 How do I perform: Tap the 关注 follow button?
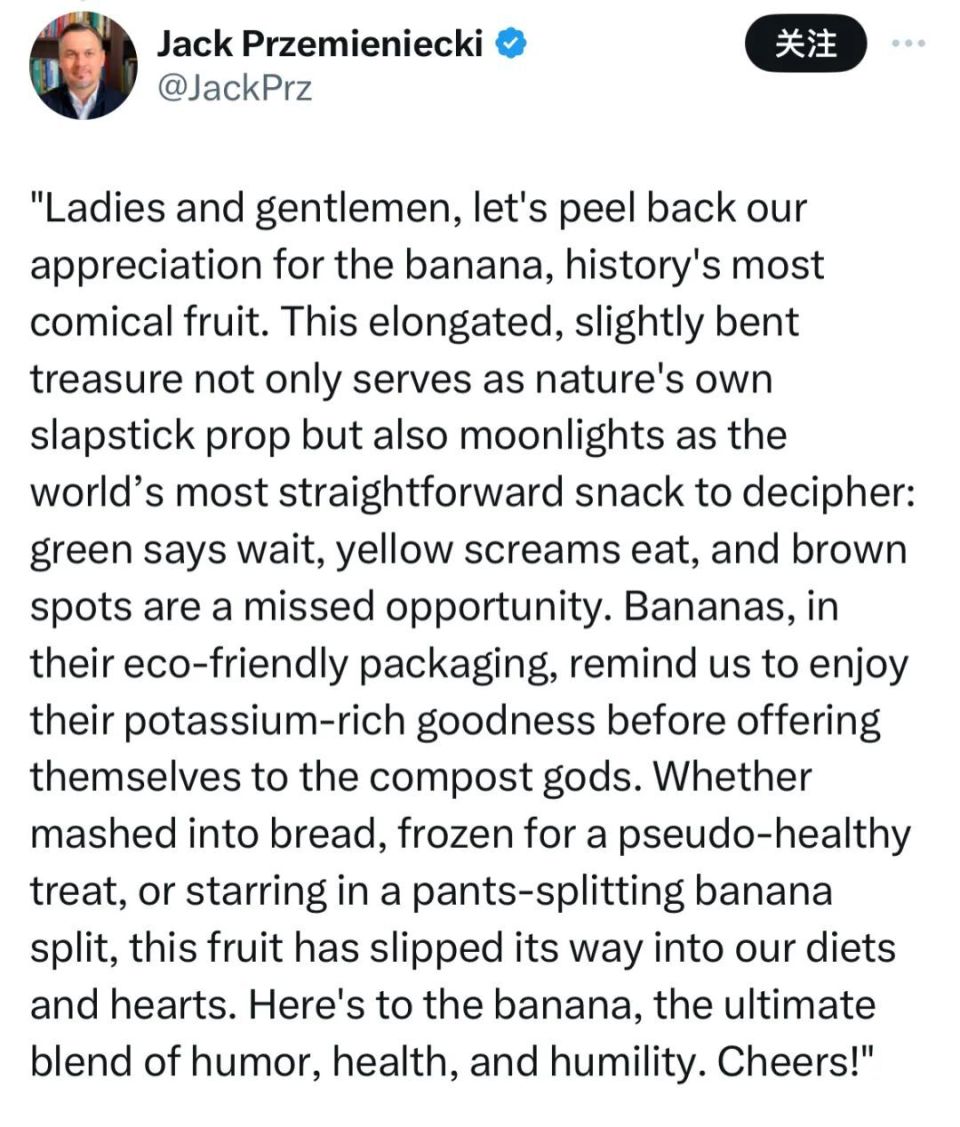point(805,44)
